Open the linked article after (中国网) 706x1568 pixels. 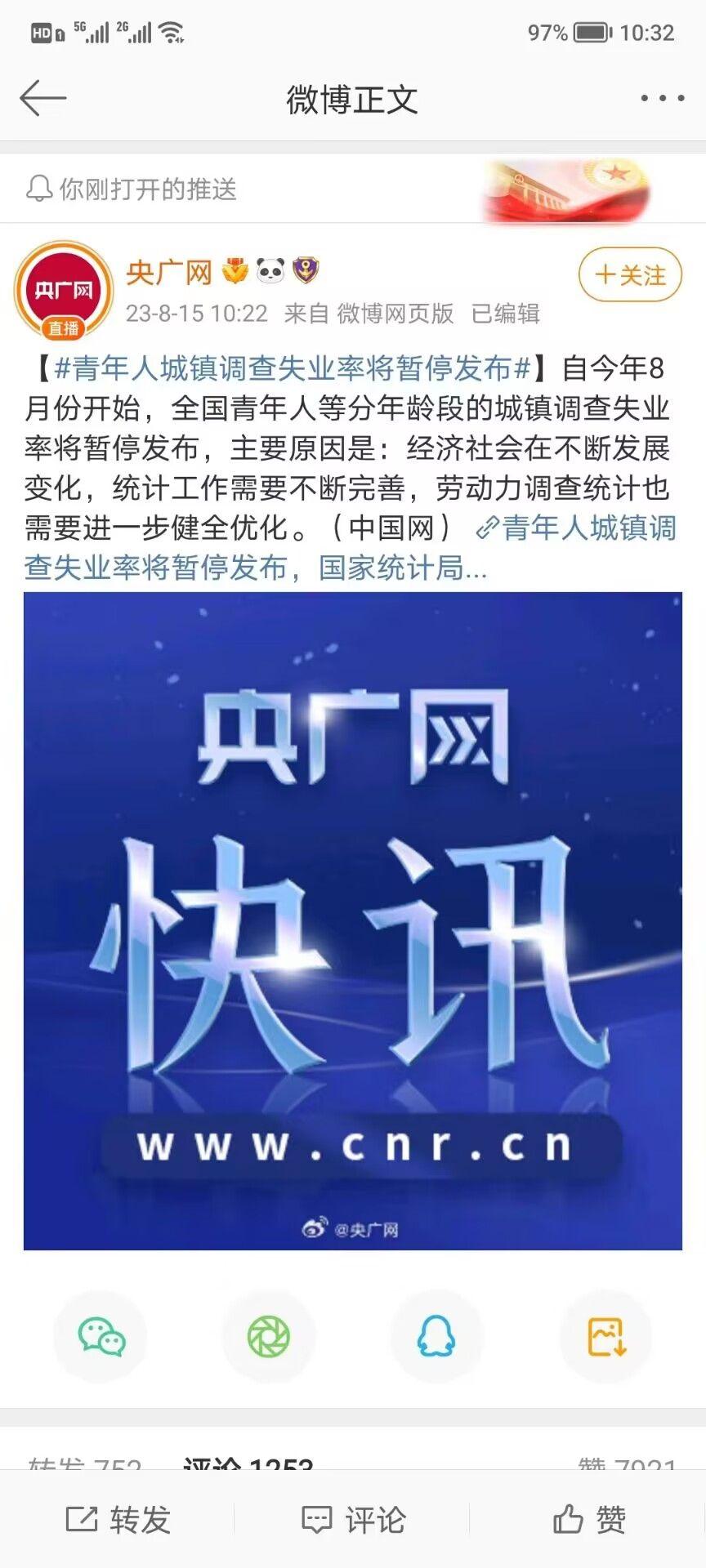[x=350, y=548]
